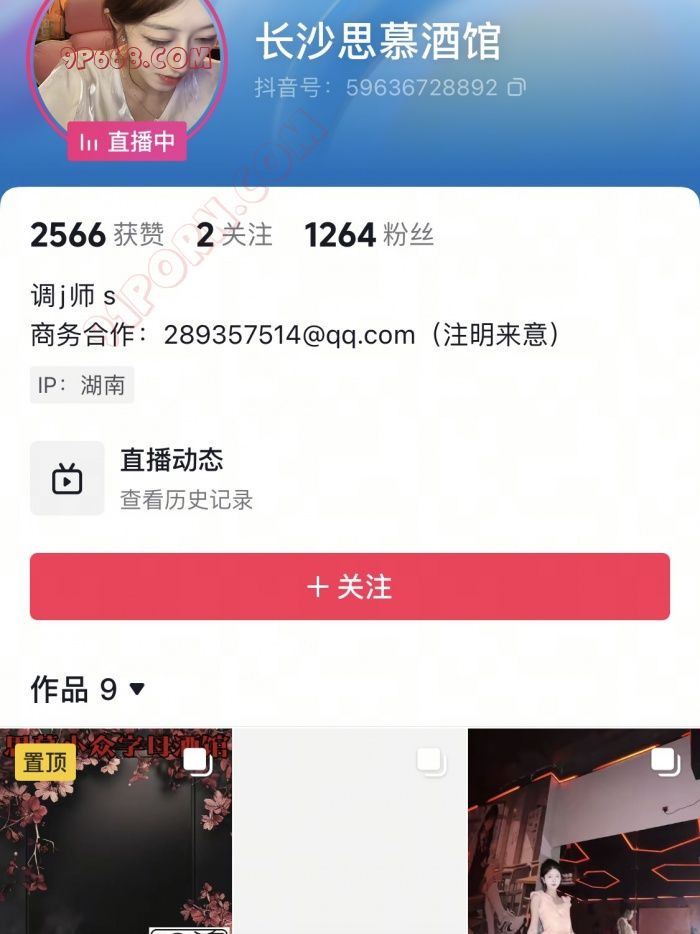
Task: Open 直播动态 history records
Action: click(172, 478)
